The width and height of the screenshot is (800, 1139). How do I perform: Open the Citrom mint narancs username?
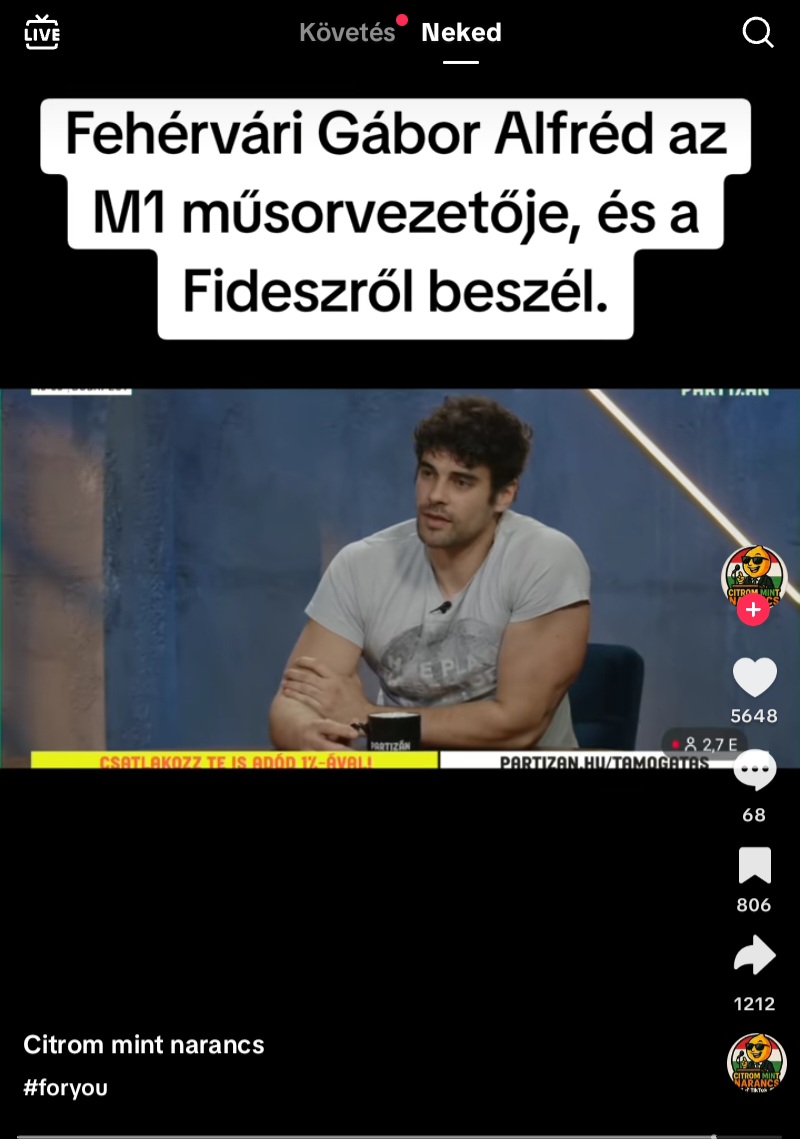(144, 1045)
